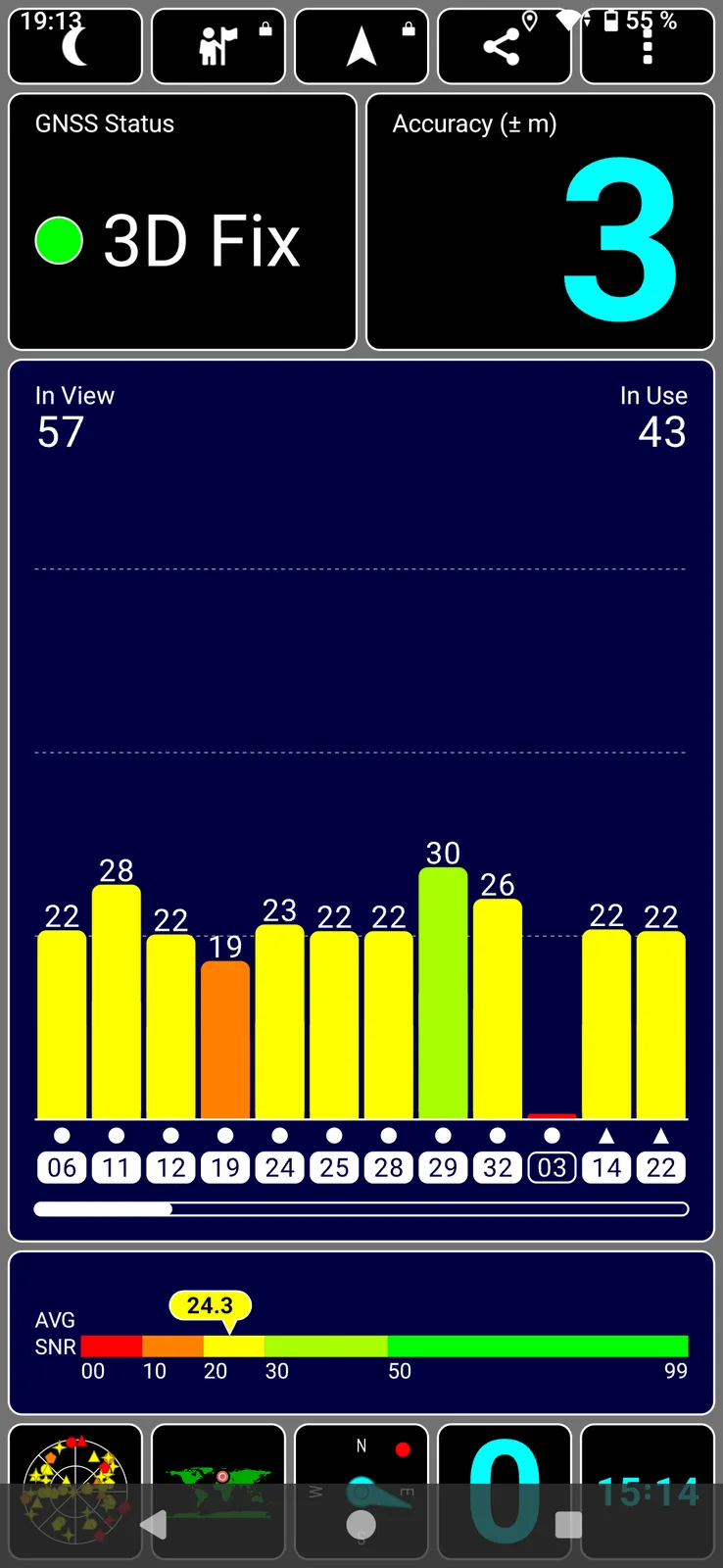
Task: Switch to the world map tile
Action: (x=218, y=1460)
